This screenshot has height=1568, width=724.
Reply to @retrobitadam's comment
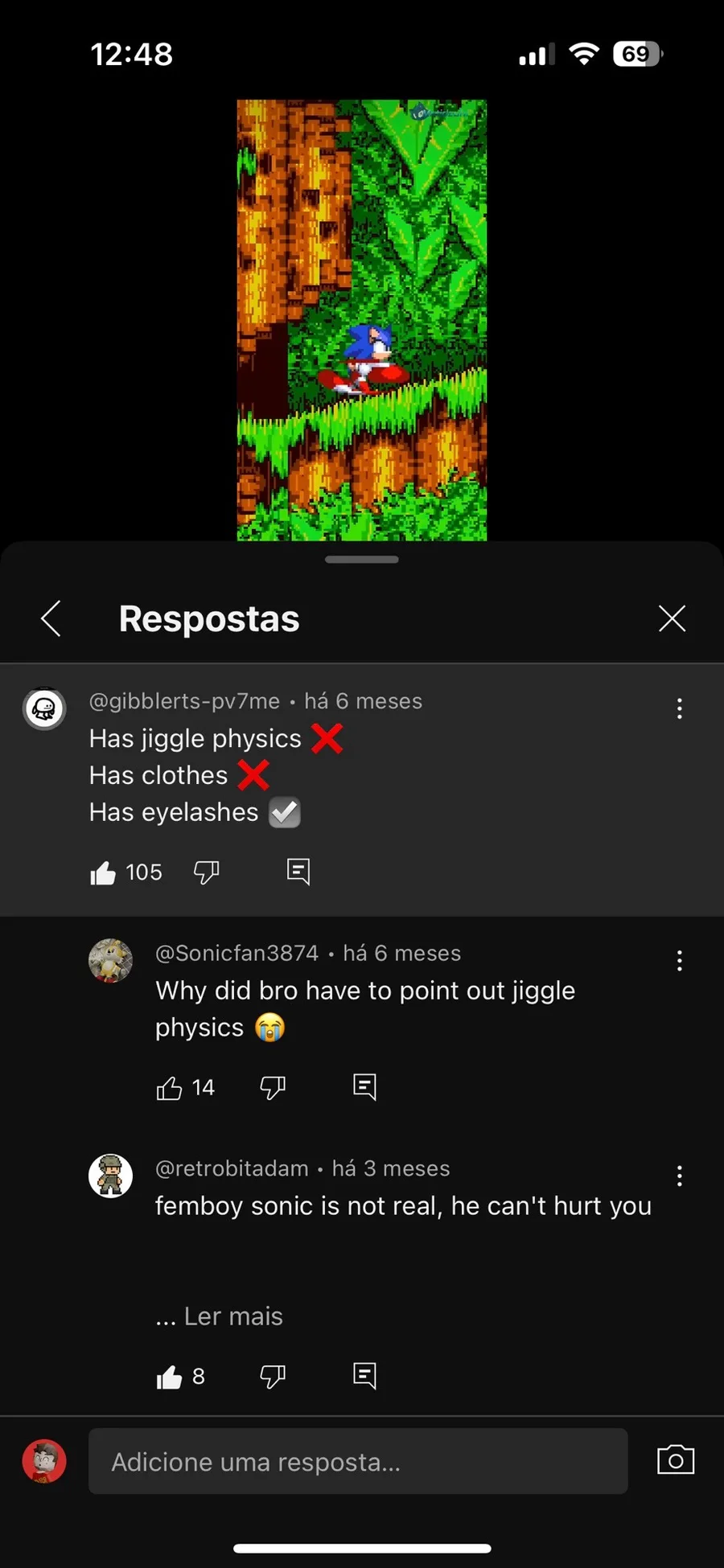click(364, 1376)
